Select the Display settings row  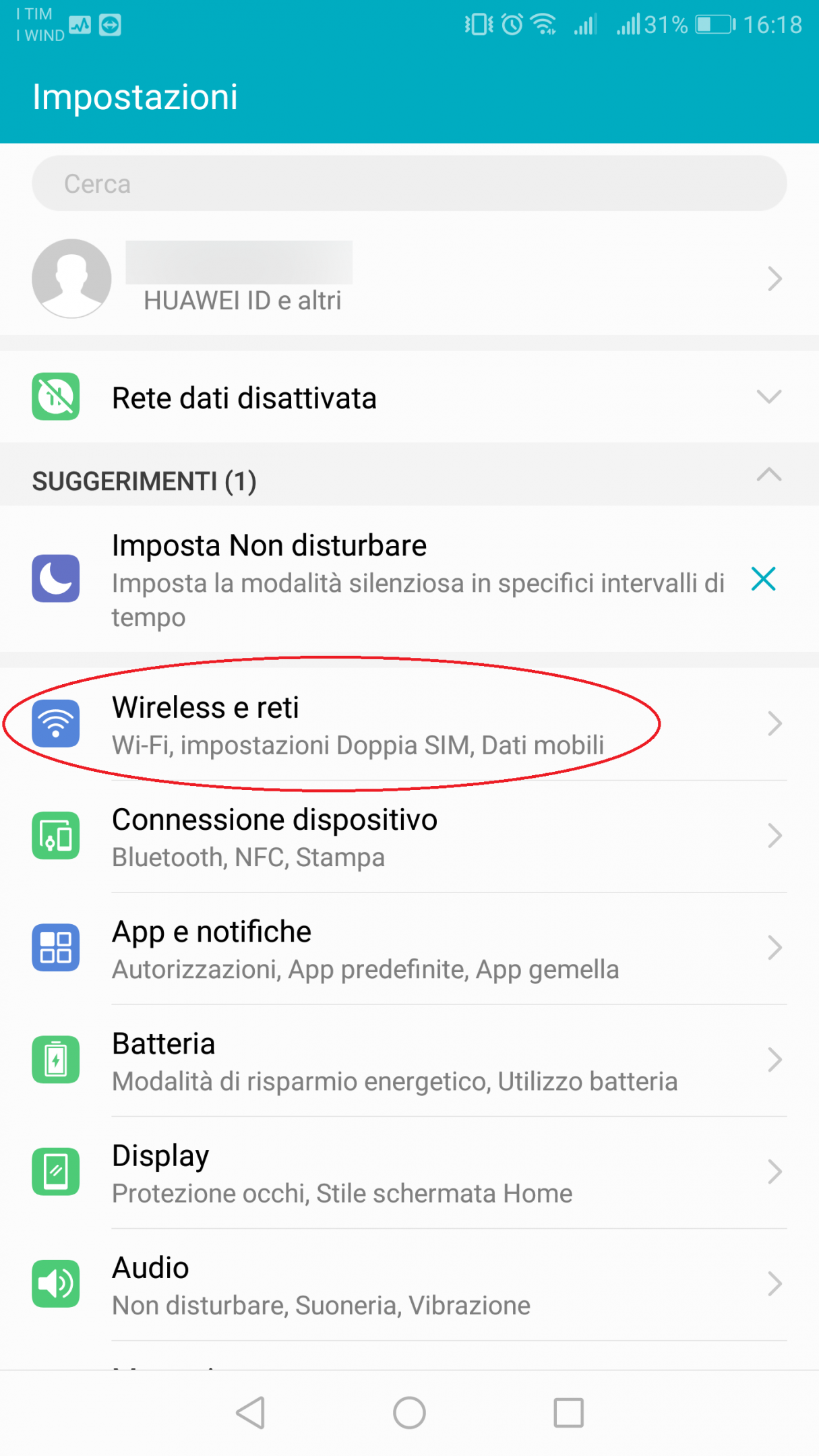(x=409, y=1172)
